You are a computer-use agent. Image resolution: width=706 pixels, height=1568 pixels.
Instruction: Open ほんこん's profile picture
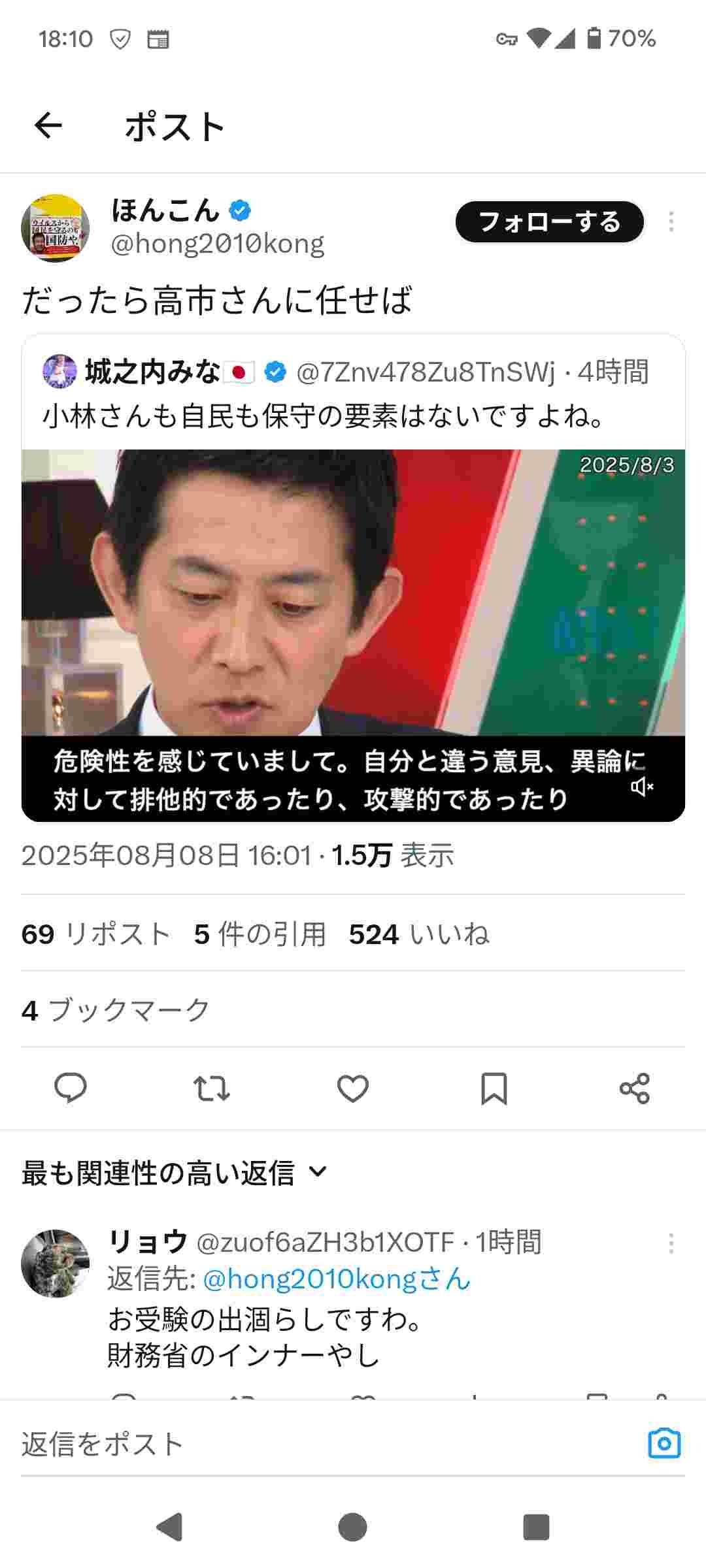click(x=56, y=228)
